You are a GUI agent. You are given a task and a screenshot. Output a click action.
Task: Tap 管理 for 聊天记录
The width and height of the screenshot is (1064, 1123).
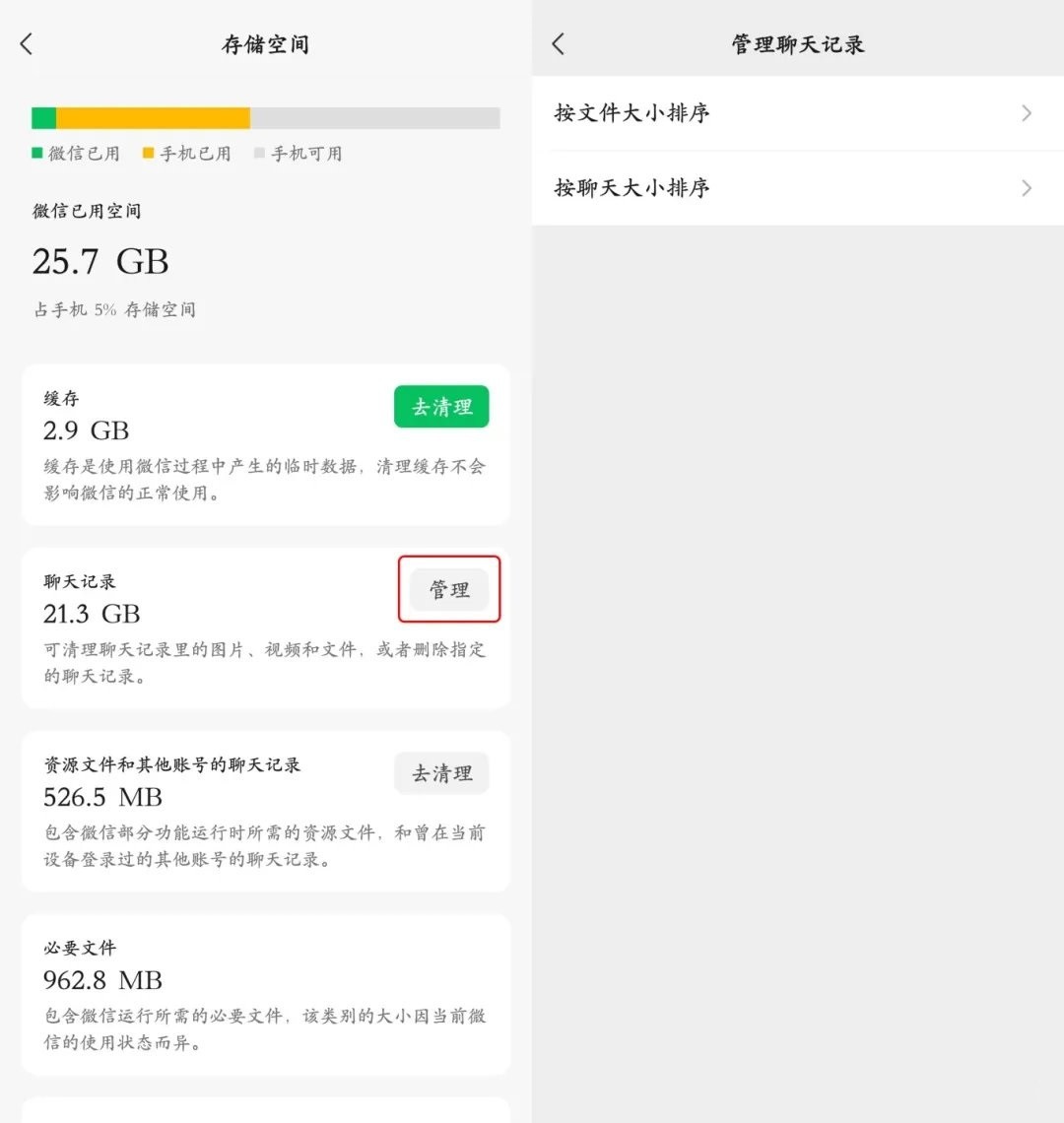[449, 590]
